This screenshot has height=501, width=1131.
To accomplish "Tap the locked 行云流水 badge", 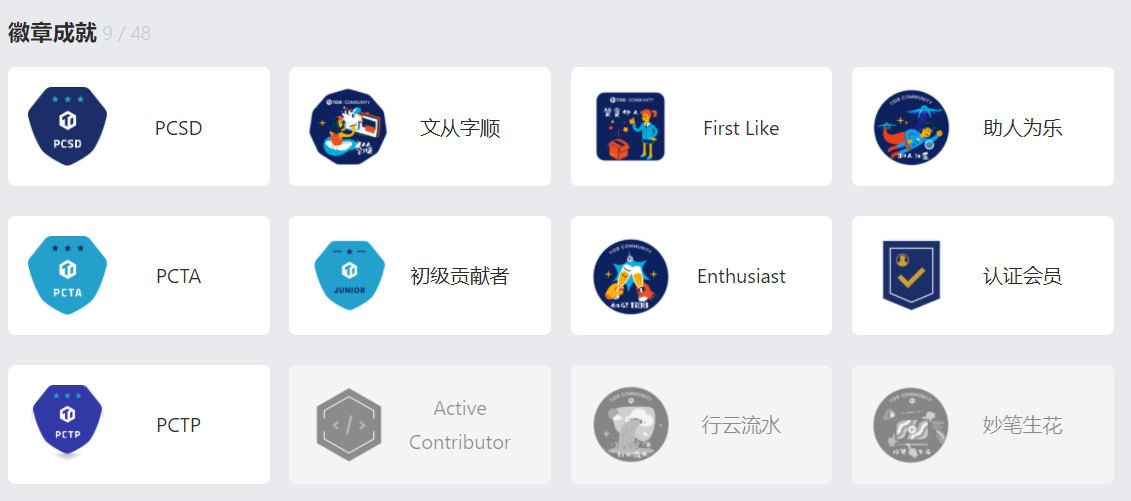I will (x=701, y=425).
